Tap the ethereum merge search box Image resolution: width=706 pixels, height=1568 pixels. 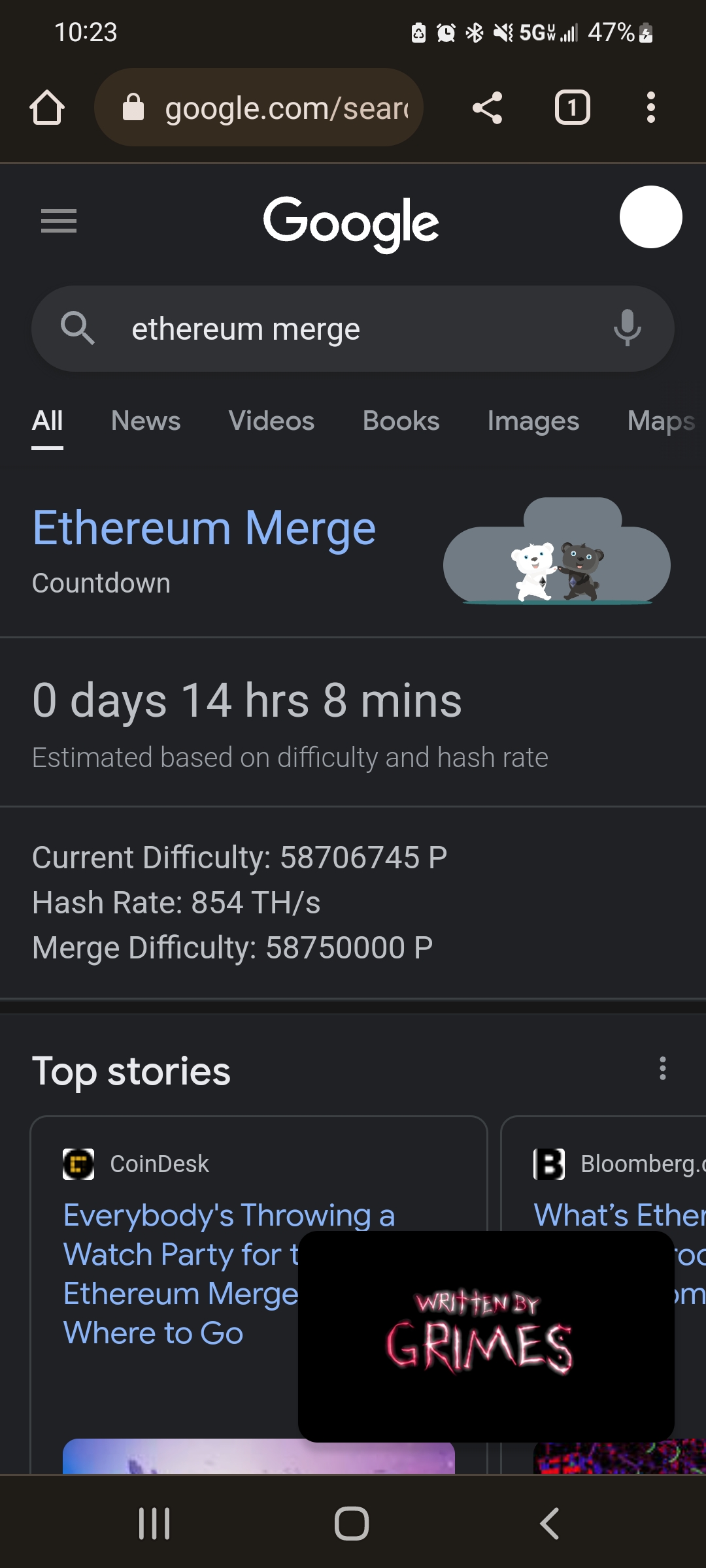click(x=353, y=329)
